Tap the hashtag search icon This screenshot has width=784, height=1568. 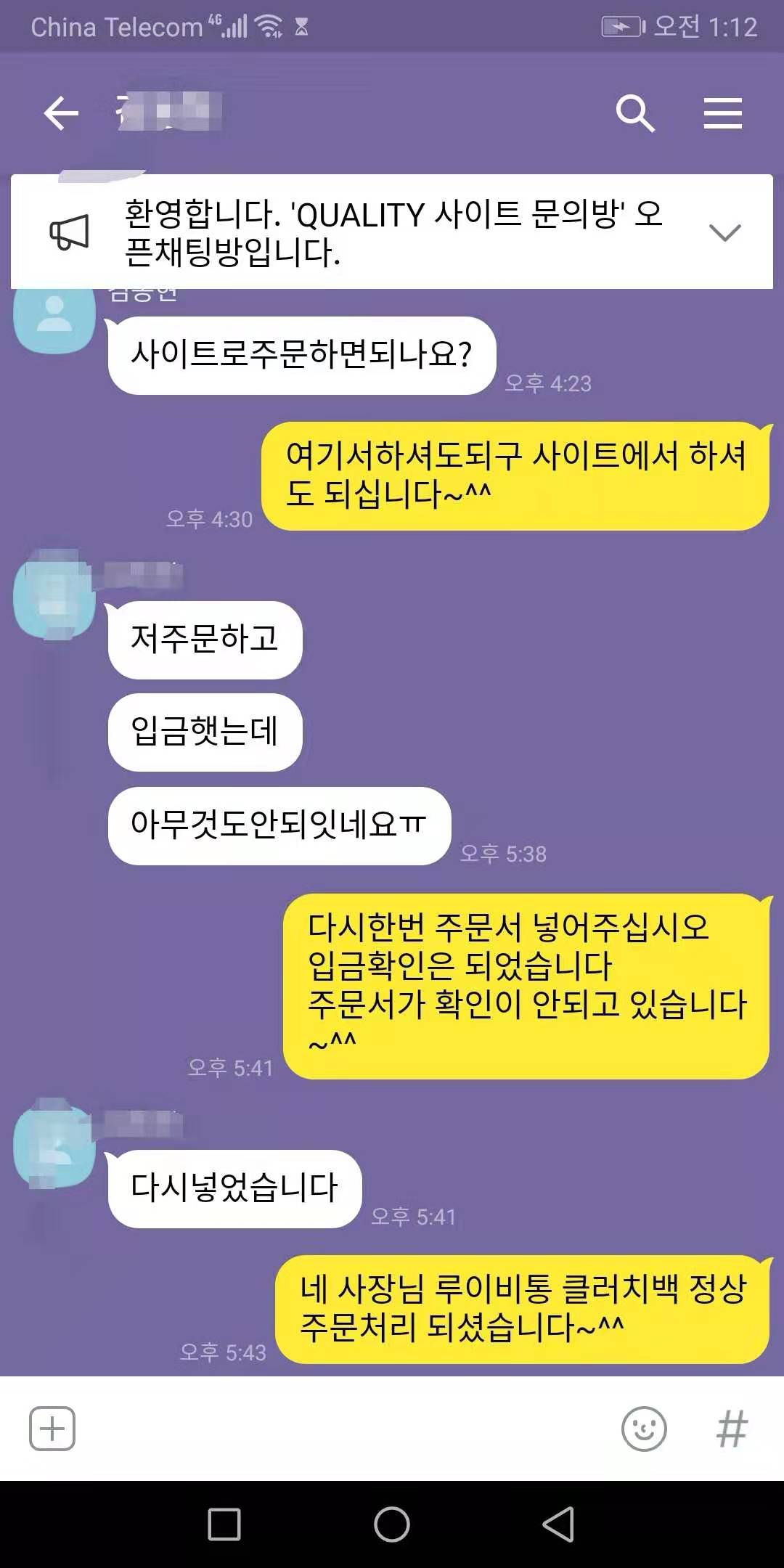pos(731,1429)
